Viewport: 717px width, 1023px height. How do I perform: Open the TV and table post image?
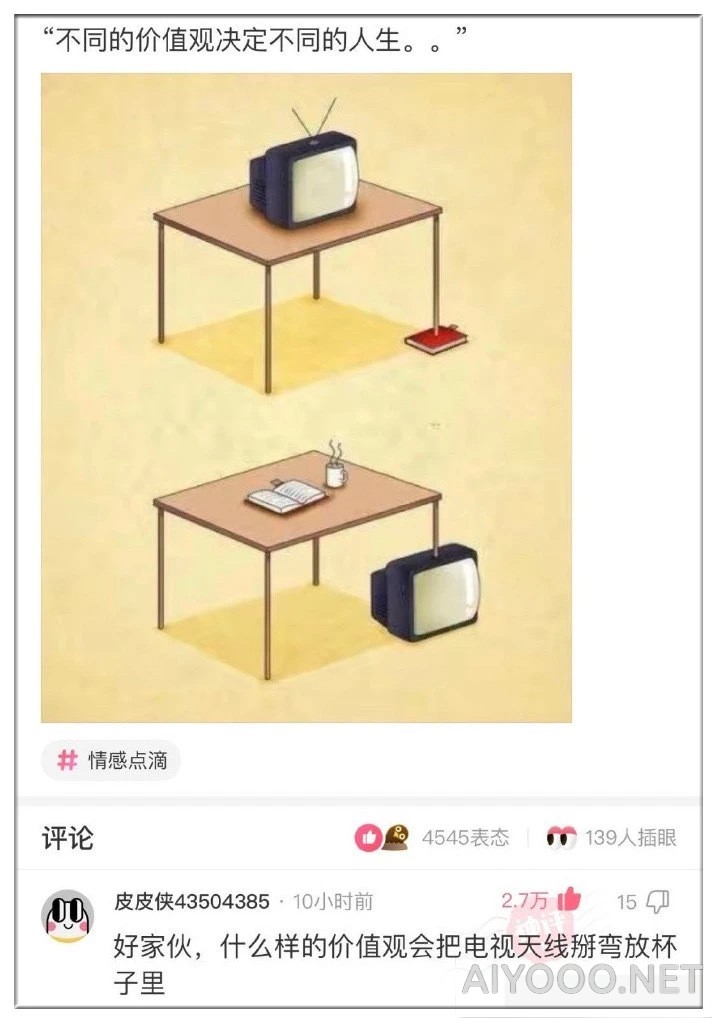pos(306,397)
